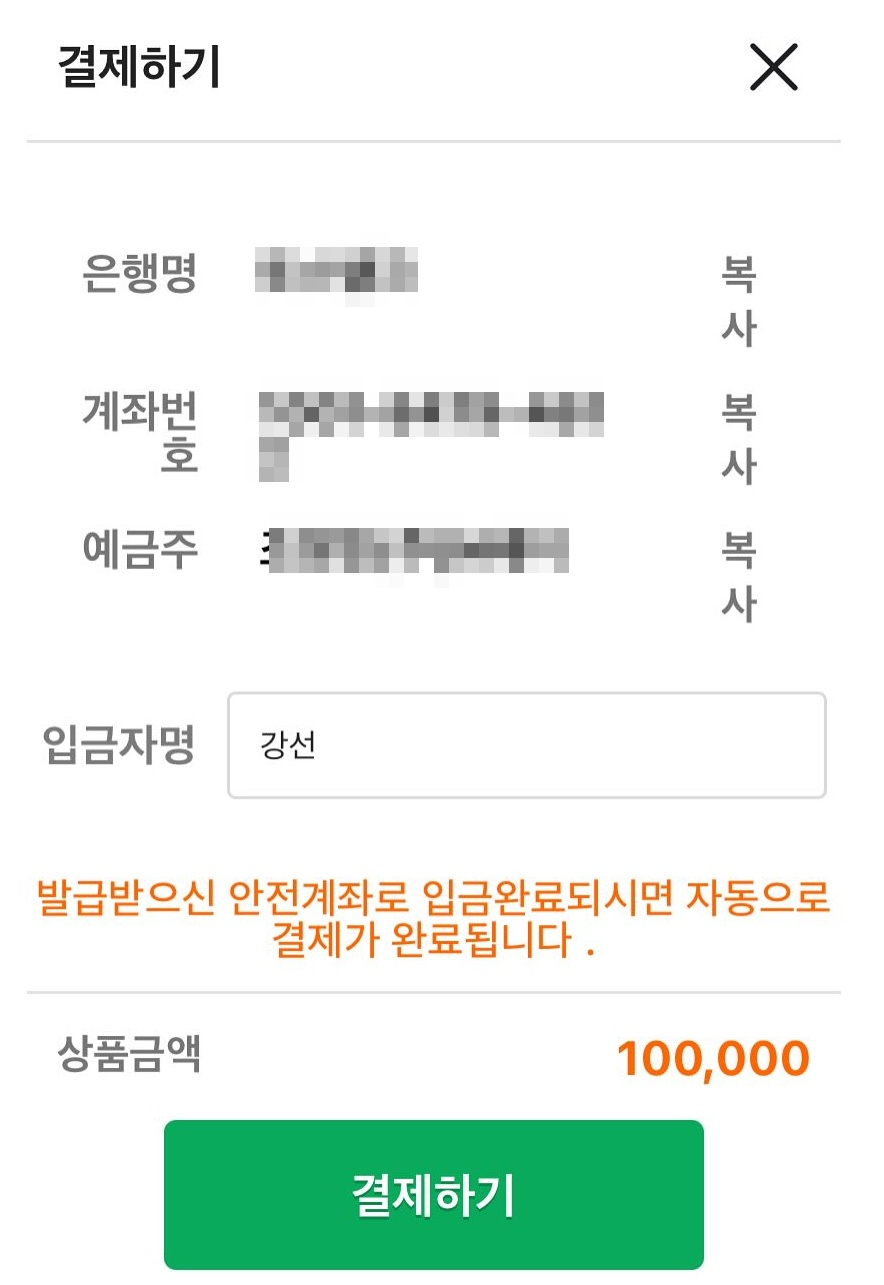The width and height of the screenshot is (884, 1285).
Task: Close the 결제하기 payment dialog
Action: 773,68
